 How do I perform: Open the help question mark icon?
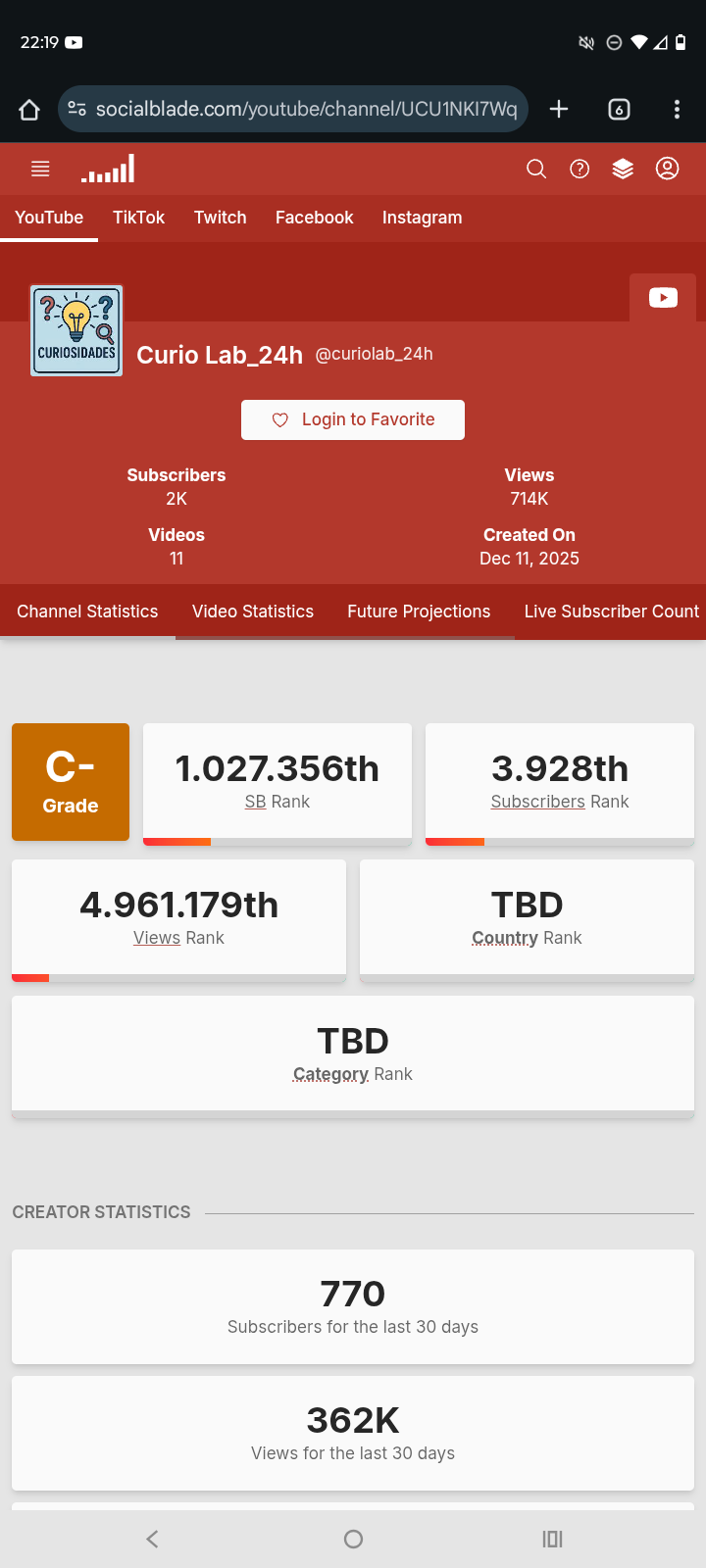pyautogui.click(x=580, y=169)
